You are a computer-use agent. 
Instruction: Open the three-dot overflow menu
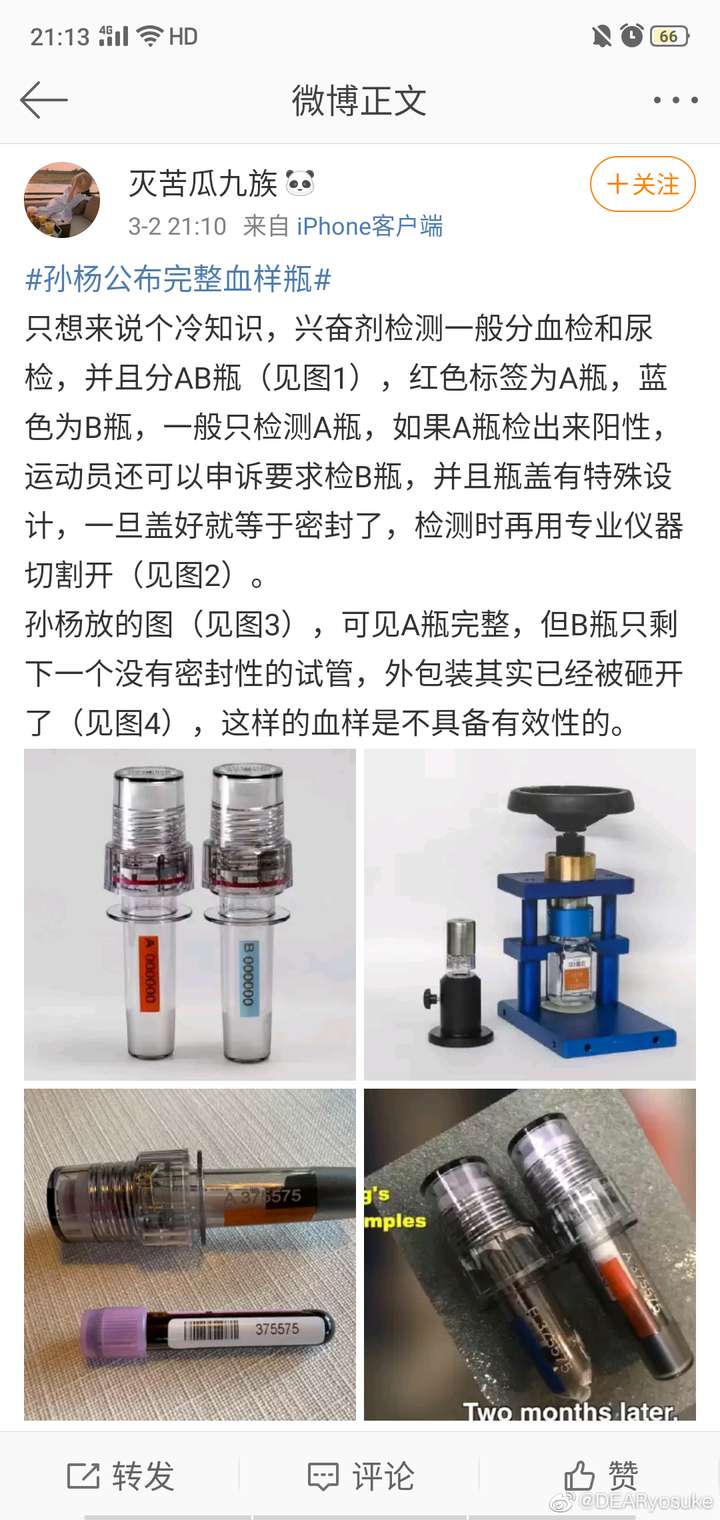[x=675, y=100]
